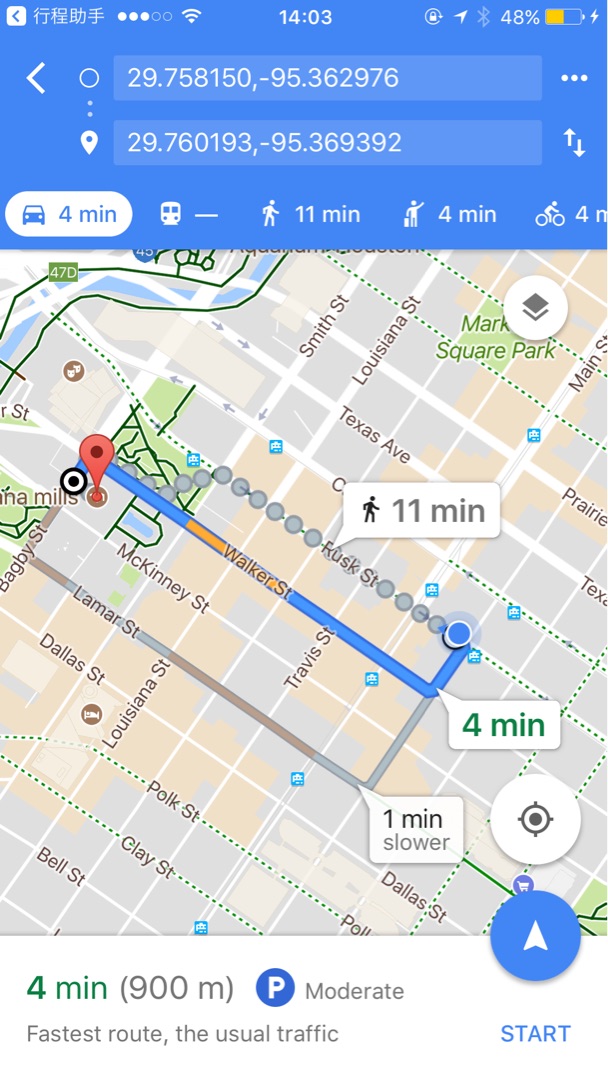
Task: Switch to the transit mode tab
Action: coord(189,214)
